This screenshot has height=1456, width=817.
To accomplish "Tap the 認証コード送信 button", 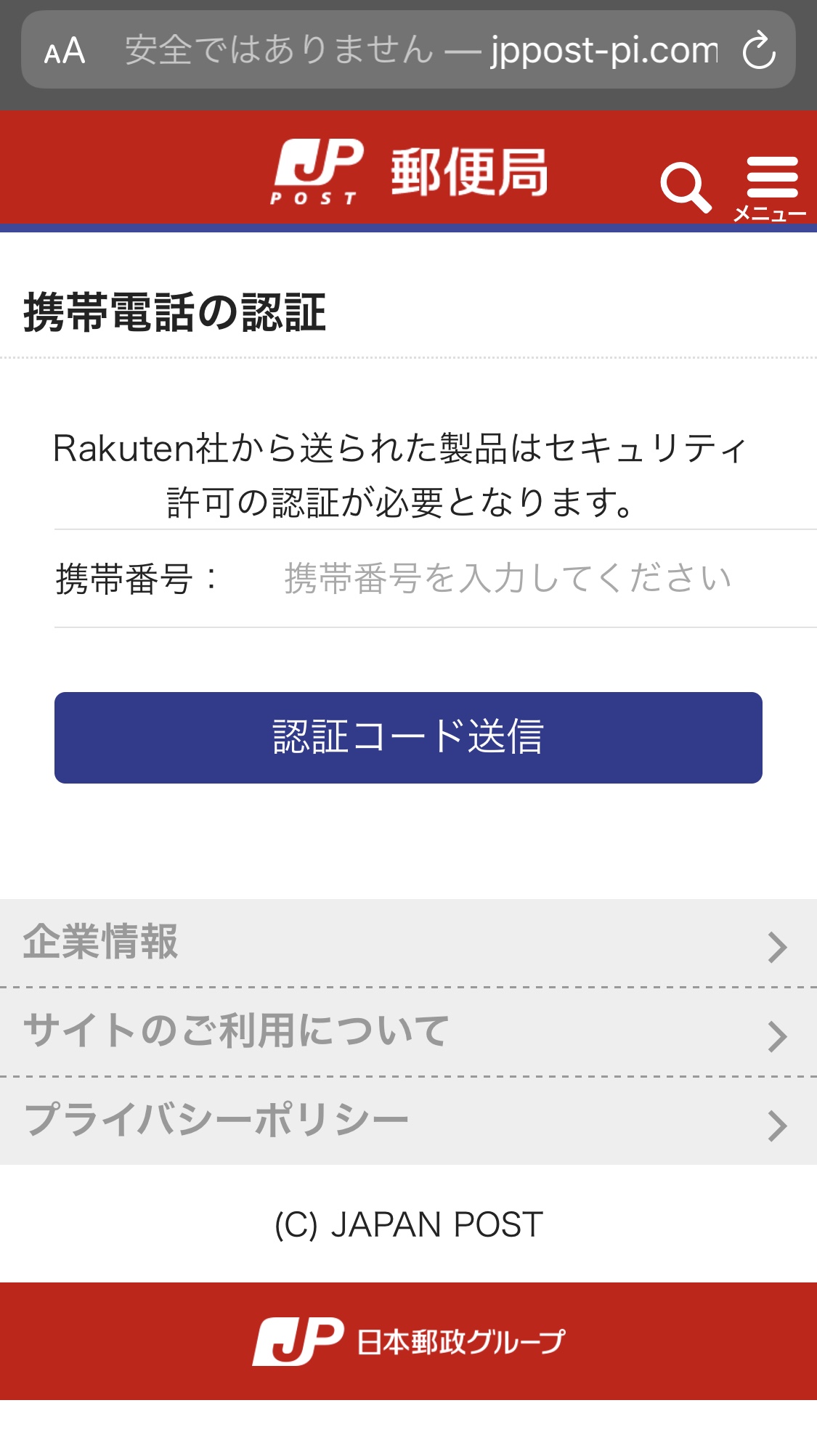I will [408, 738].
